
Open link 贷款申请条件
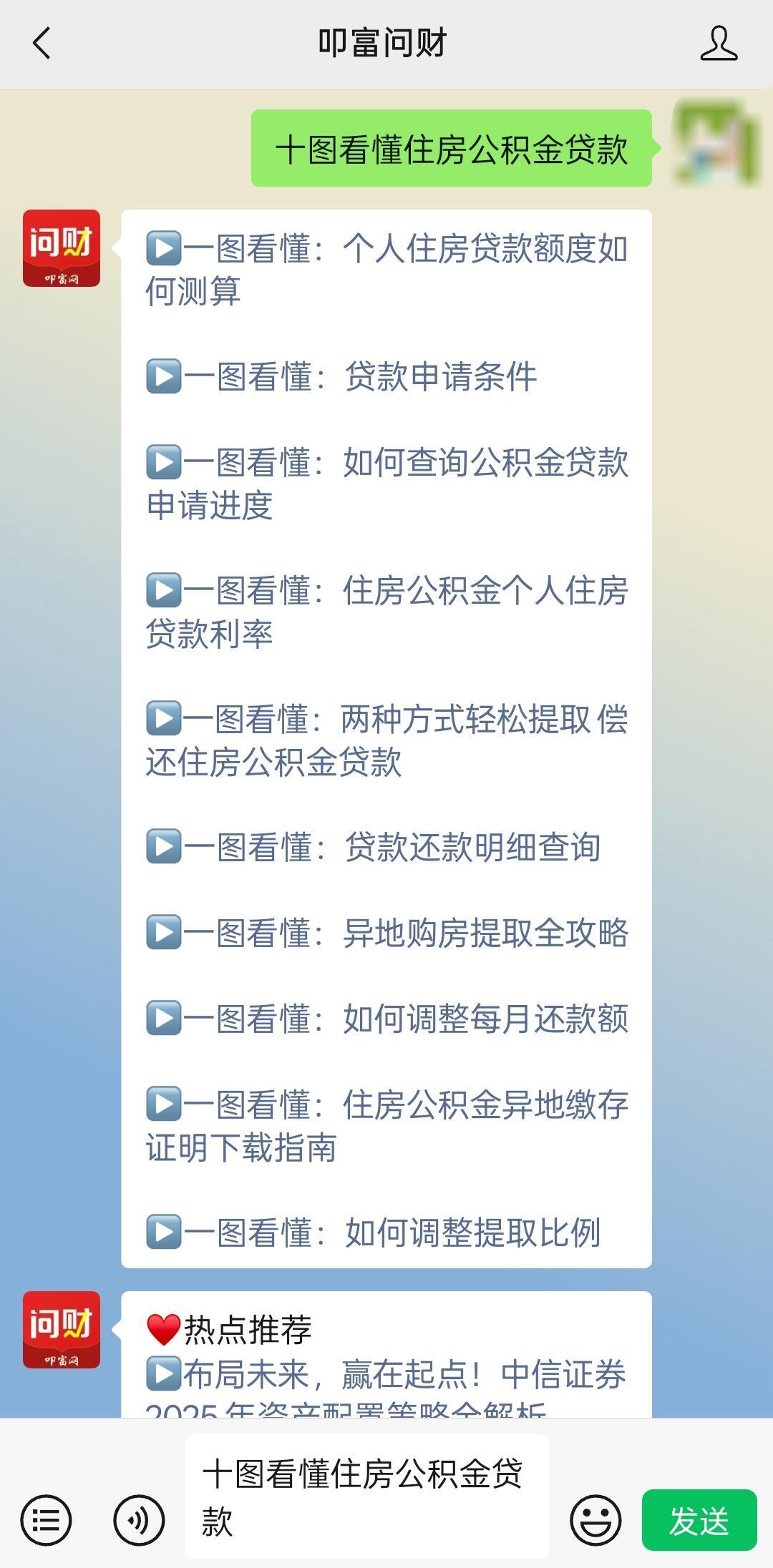(x=358, y=377)
